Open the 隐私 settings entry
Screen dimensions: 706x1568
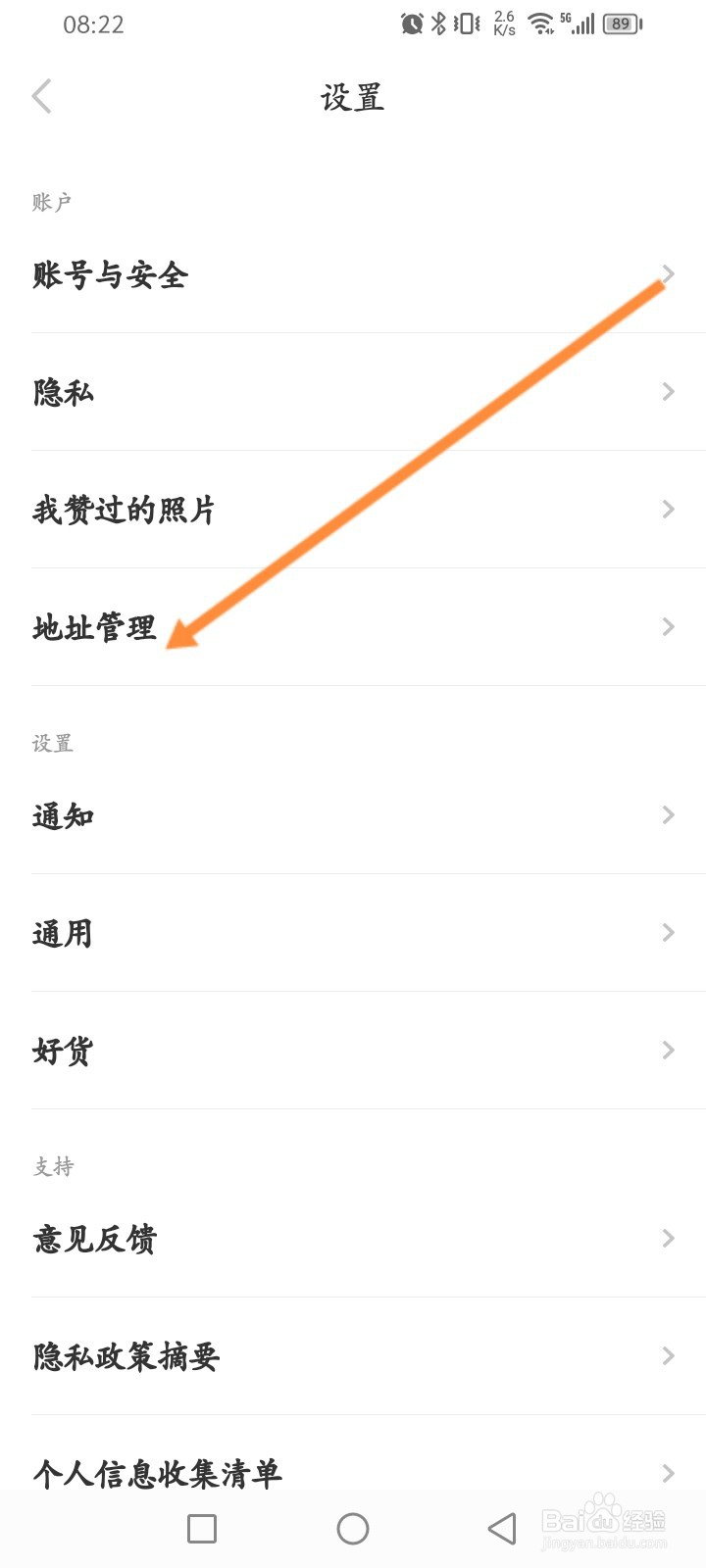pos(62,391)
